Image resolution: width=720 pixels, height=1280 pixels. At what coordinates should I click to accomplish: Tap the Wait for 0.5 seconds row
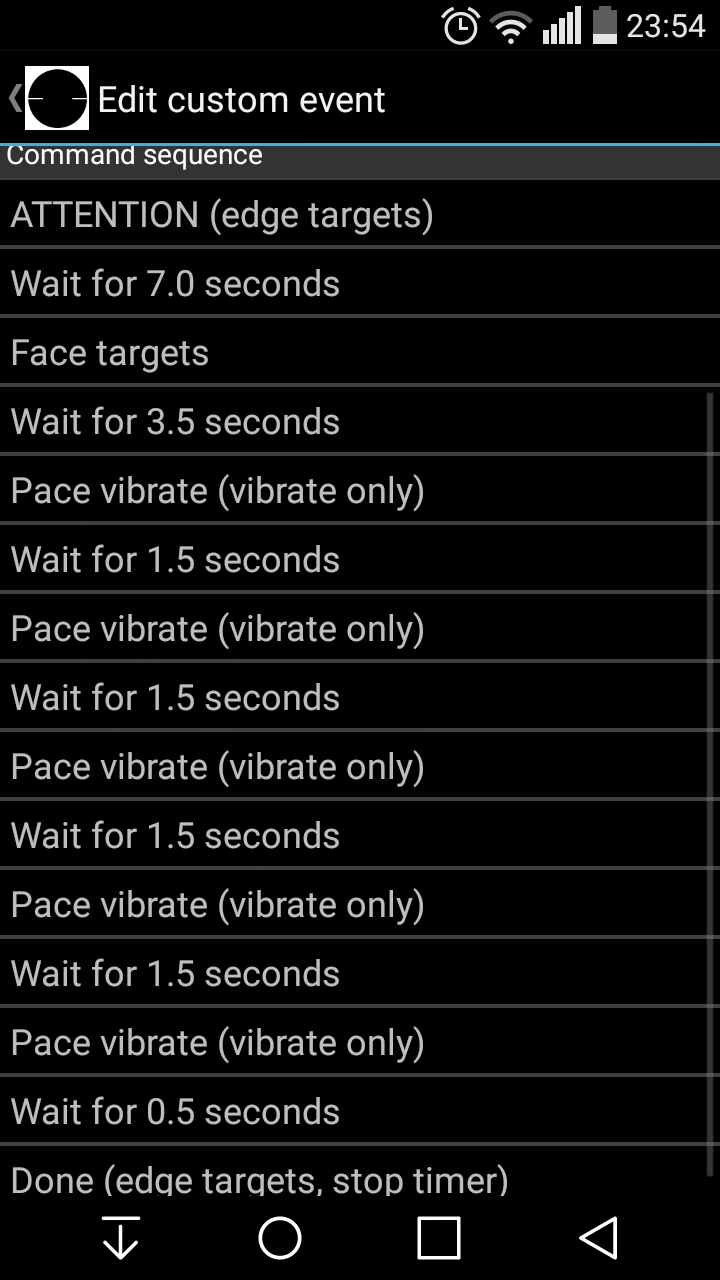360,1111
